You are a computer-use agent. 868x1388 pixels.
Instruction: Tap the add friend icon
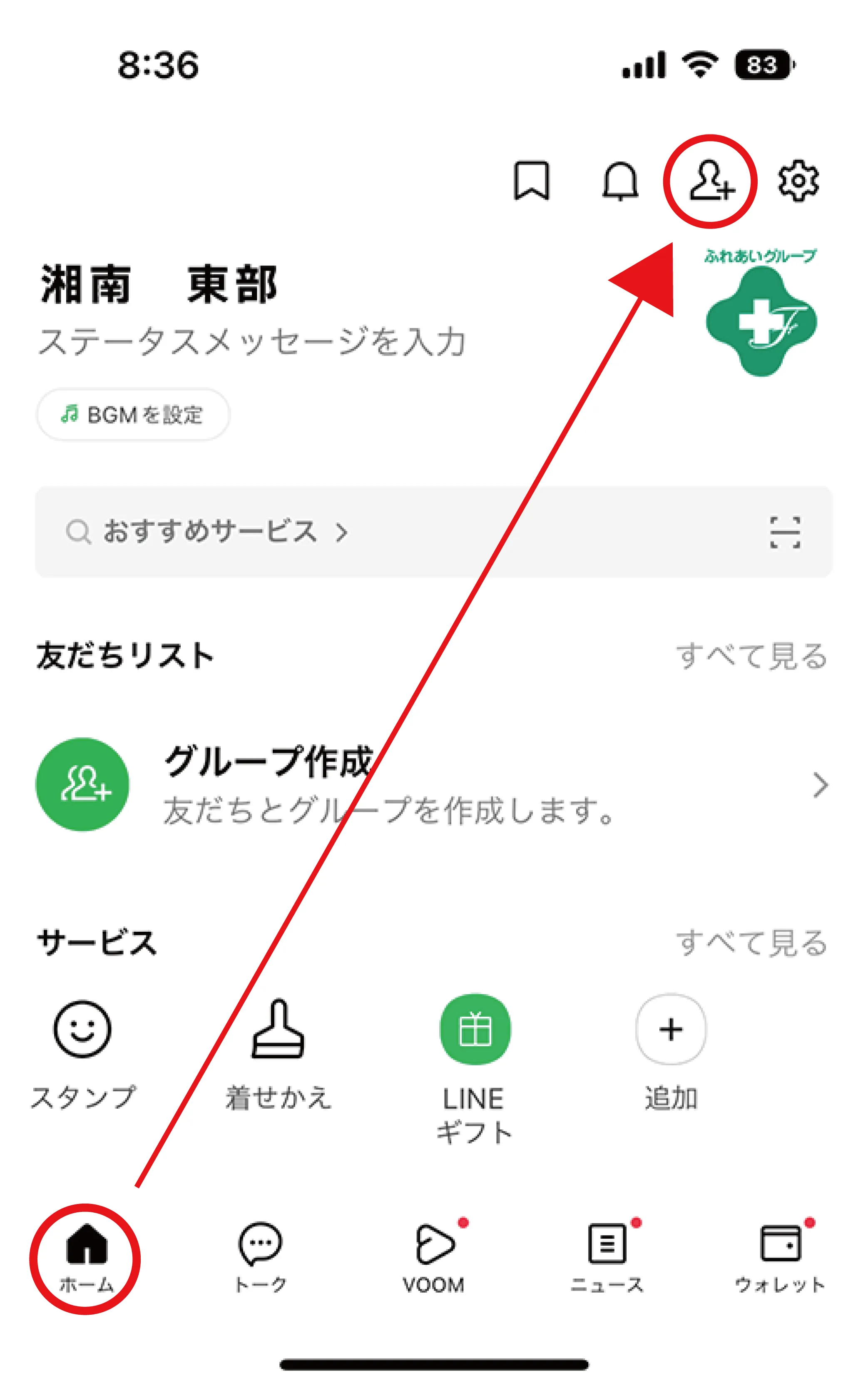(711, 182)
